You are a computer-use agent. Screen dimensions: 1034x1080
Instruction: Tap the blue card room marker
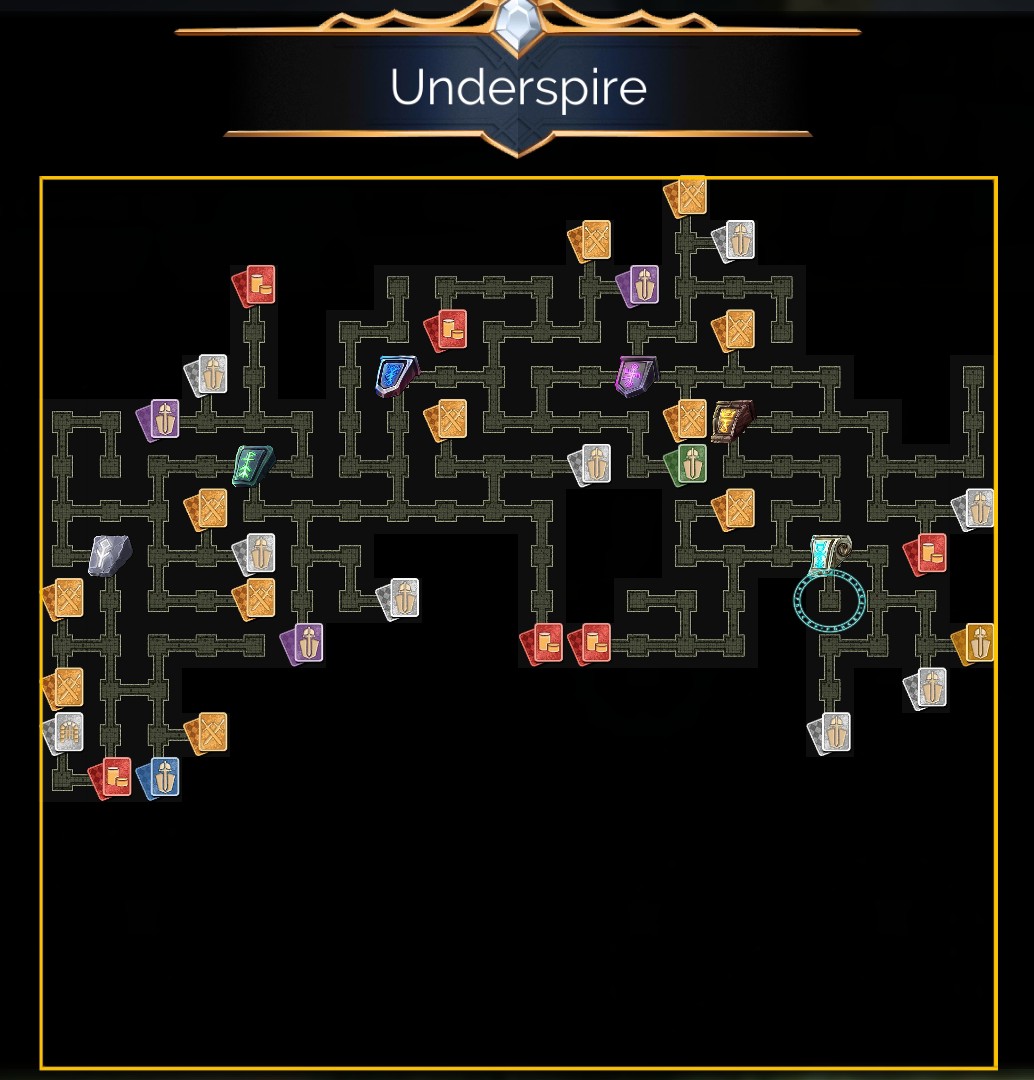(x=159, y=778)
